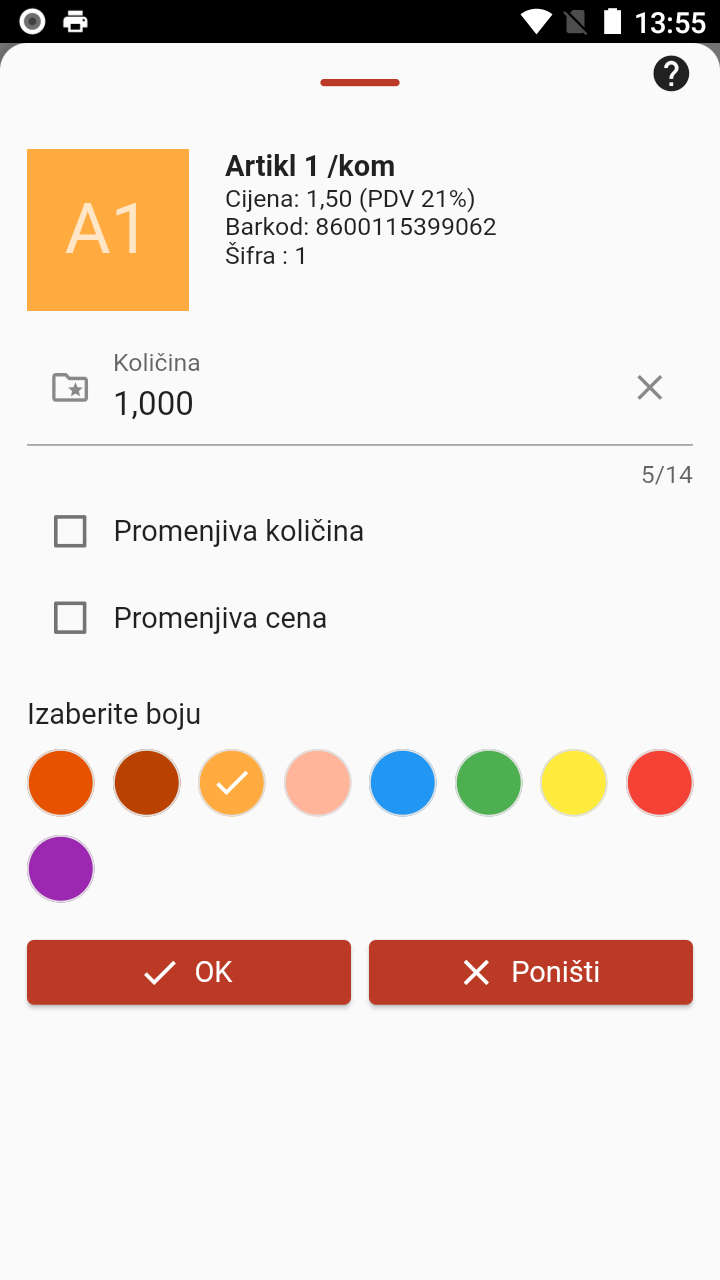Select the dark orange color swatch
The height and width of the screenshot is (1280, 720).
[60, 782]
